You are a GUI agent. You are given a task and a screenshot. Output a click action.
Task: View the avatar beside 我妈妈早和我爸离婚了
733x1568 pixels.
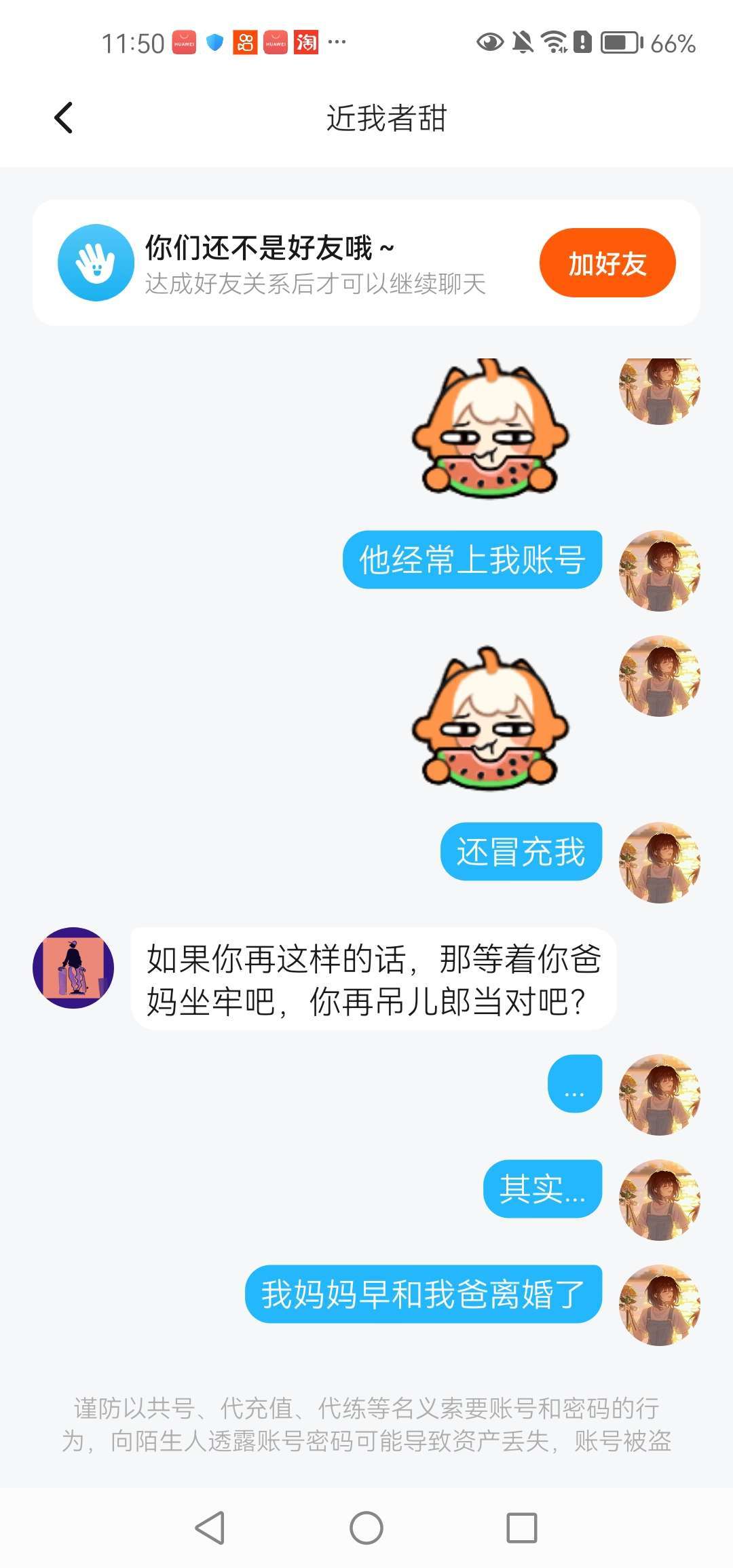tap(659, 1305)
